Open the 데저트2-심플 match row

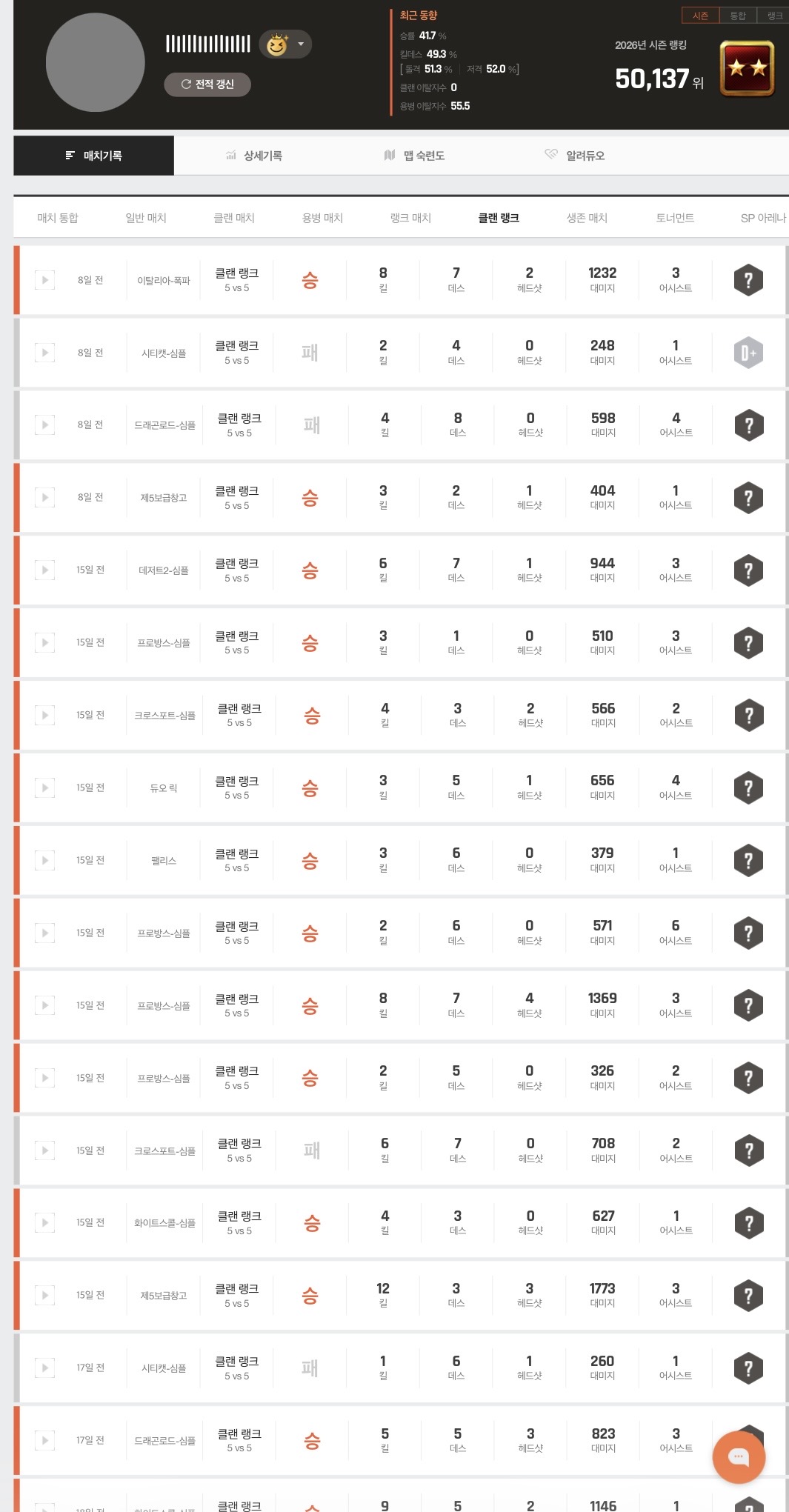pos(45,570)
